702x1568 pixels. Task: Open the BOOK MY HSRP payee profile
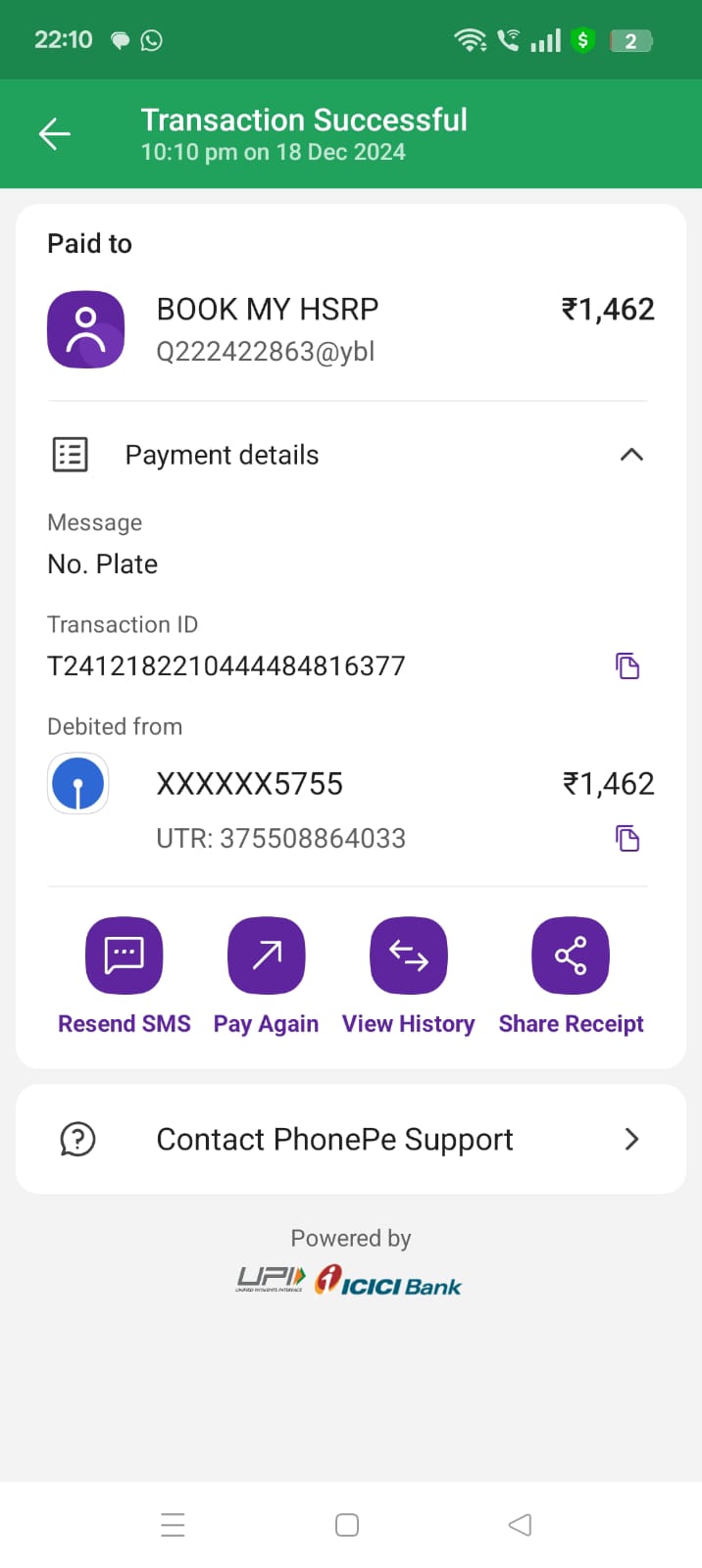86,329
